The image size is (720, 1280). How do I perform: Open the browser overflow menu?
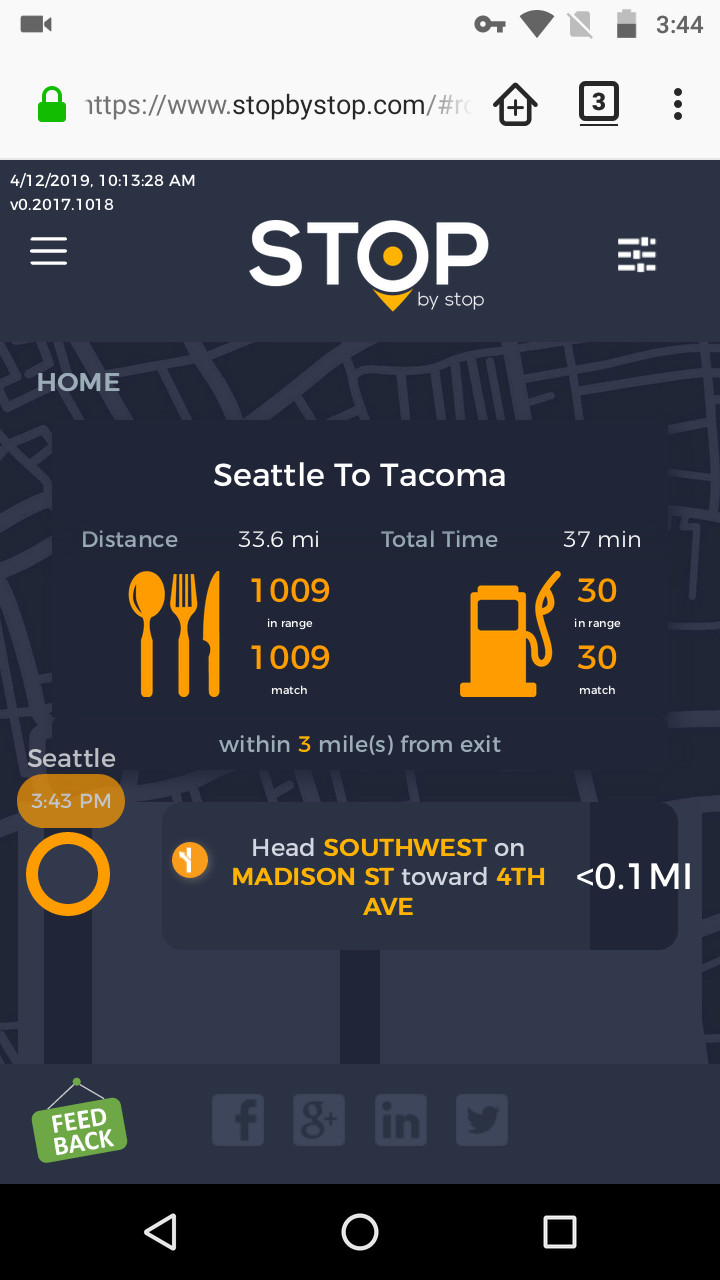pyautogui.click(x=677, y=104)
